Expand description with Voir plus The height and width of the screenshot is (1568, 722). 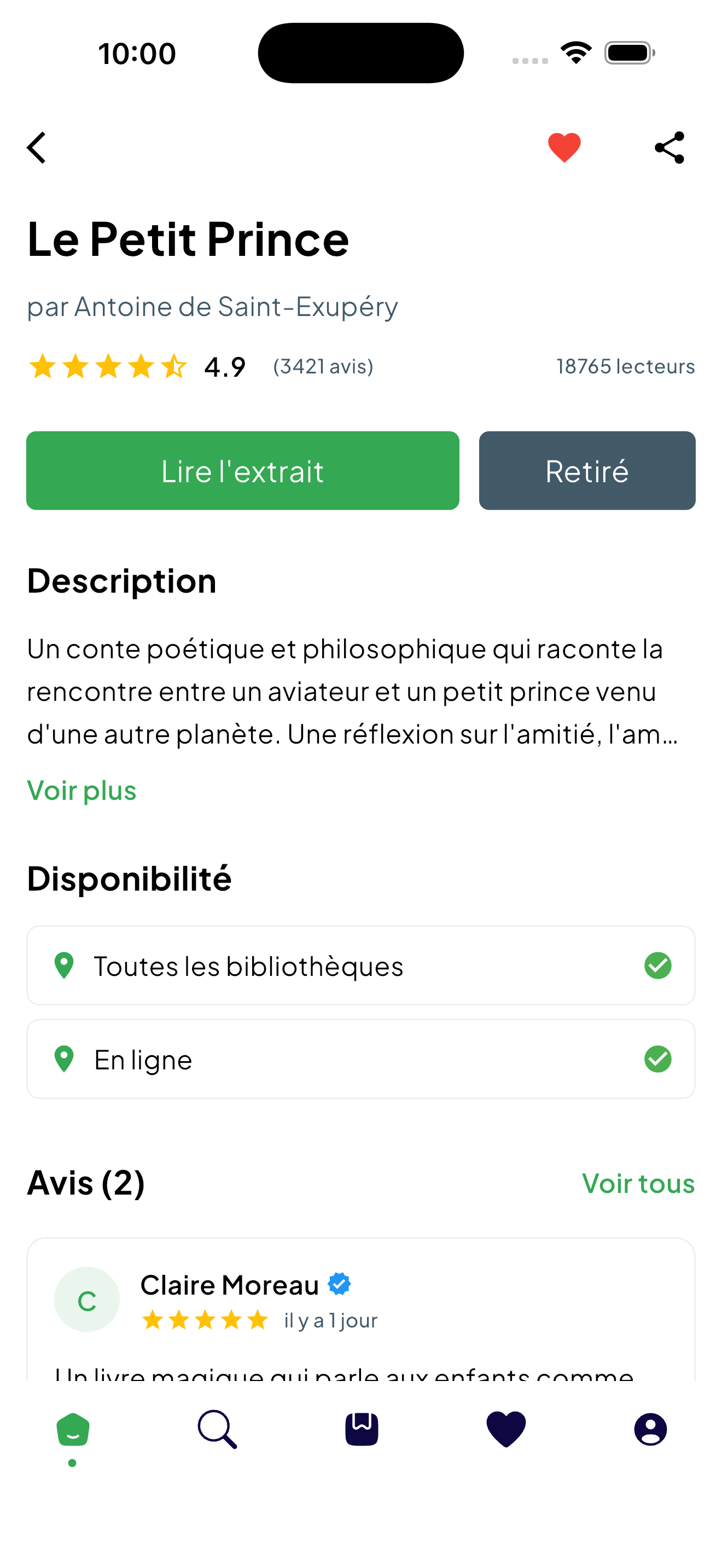81,791
